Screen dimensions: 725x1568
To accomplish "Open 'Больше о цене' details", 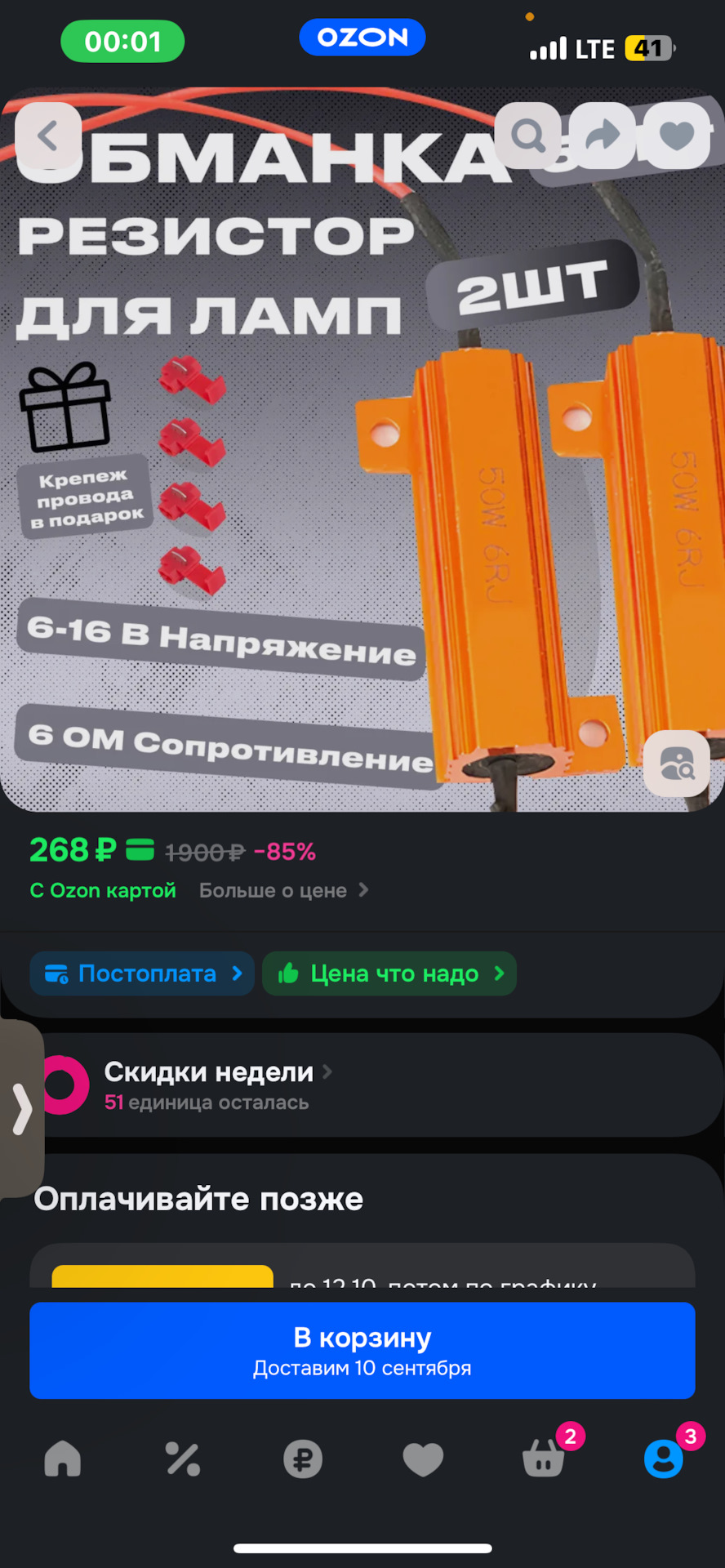I will [x=283, y=890].
